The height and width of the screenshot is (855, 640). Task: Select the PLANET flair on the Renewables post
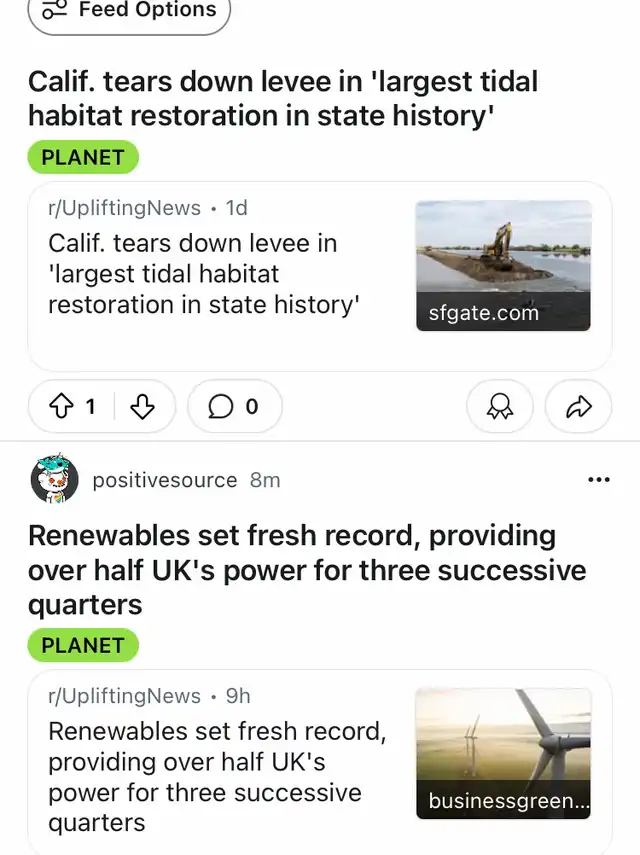click(83, 645)
